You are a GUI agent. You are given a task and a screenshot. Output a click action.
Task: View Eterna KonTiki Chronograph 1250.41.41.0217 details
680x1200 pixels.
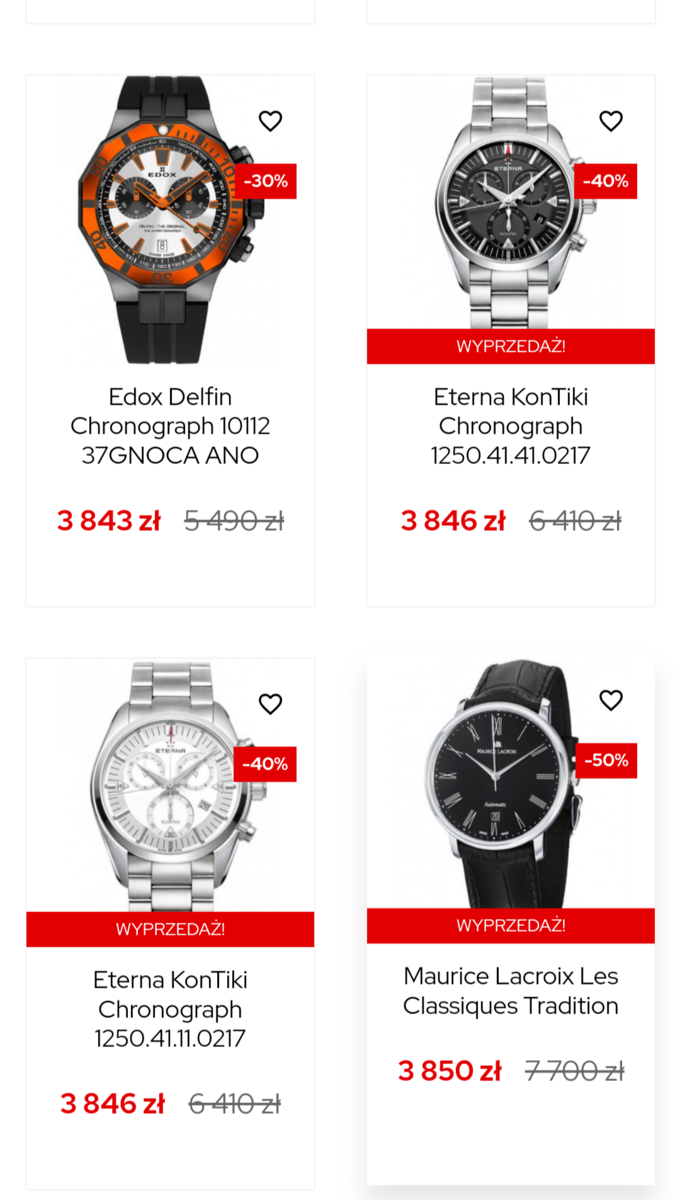tap(511, 340)
